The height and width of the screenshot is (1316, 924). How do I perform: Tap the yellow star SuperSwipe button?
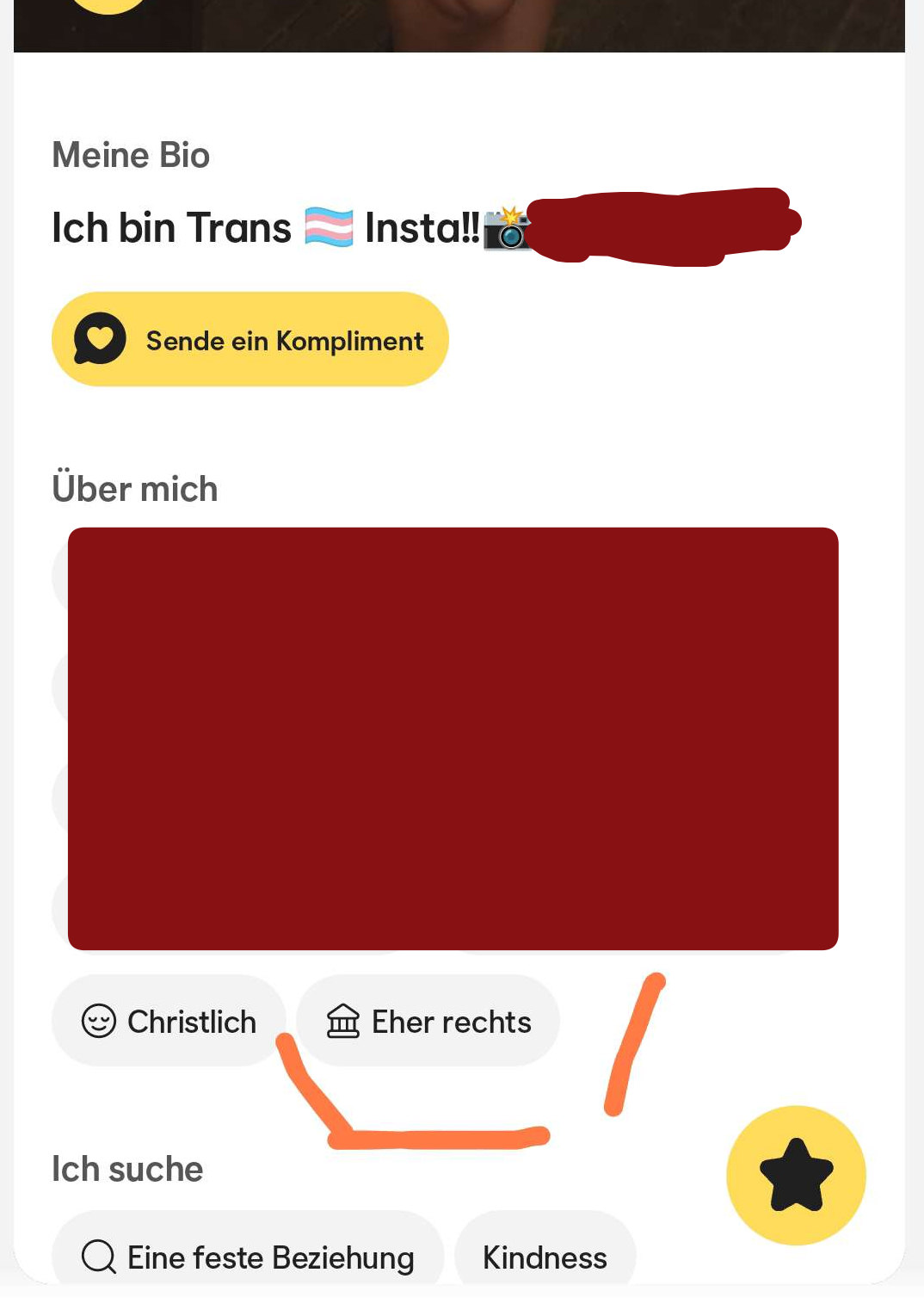[x=796, y=1175]
